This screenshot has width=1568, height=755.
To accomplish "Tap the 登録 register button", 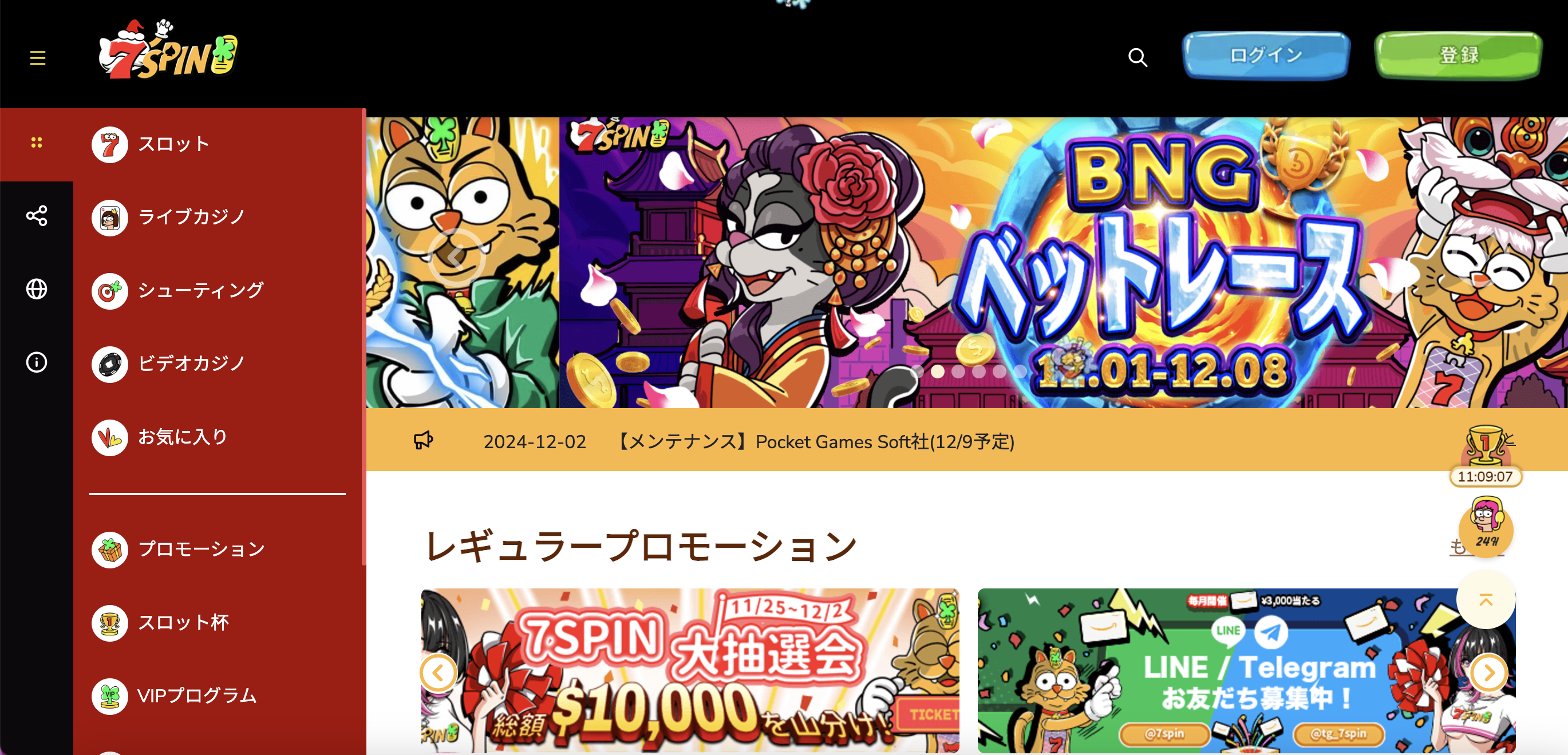I will tap(1459, 56).
